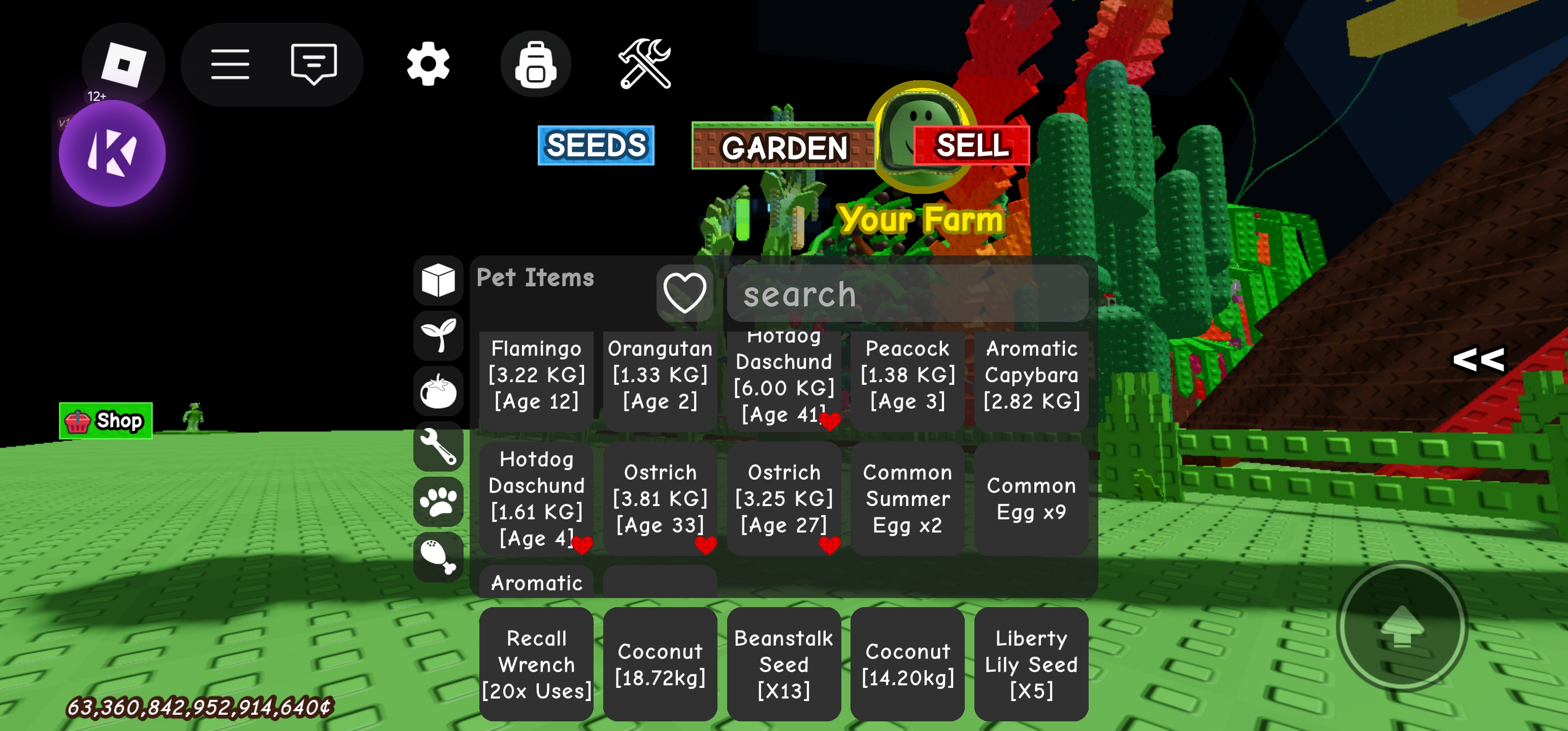Open the chat bubble icon

(313, 63)
